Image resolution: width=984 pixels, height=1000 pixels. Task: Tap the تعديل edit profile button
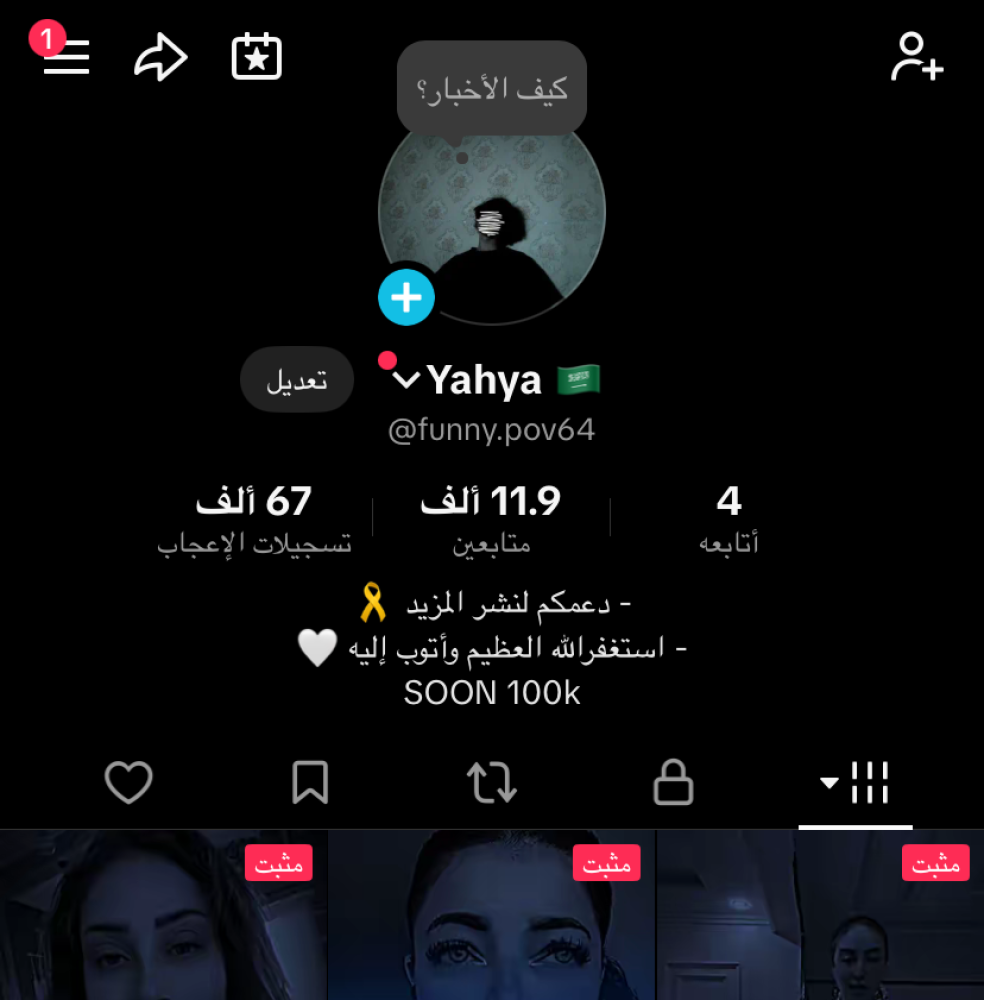[x=297, y=380]
